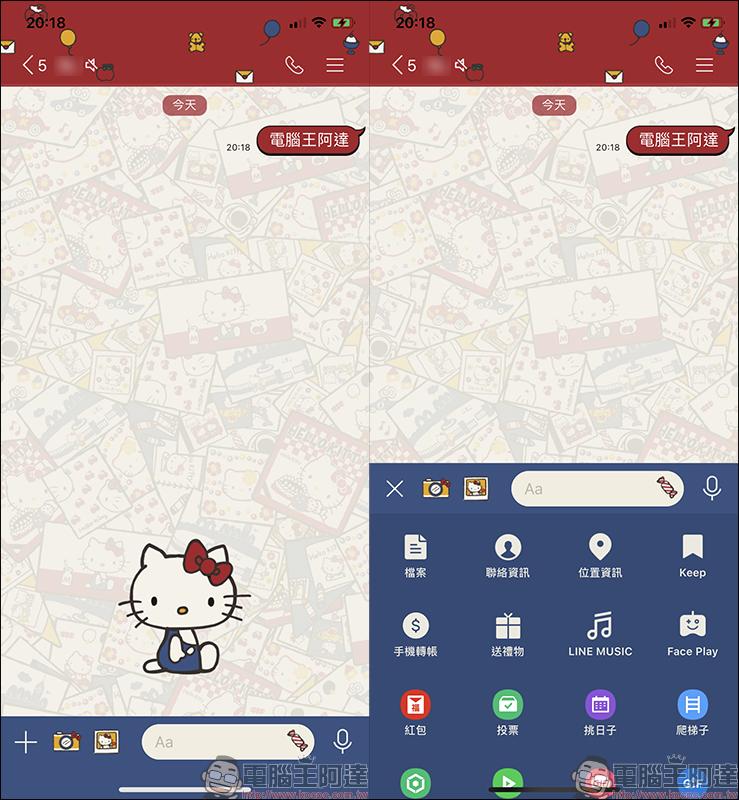Viewport: 739px width, 800px height.
Task: Close the attachment options panel
Action: point(395,488)
